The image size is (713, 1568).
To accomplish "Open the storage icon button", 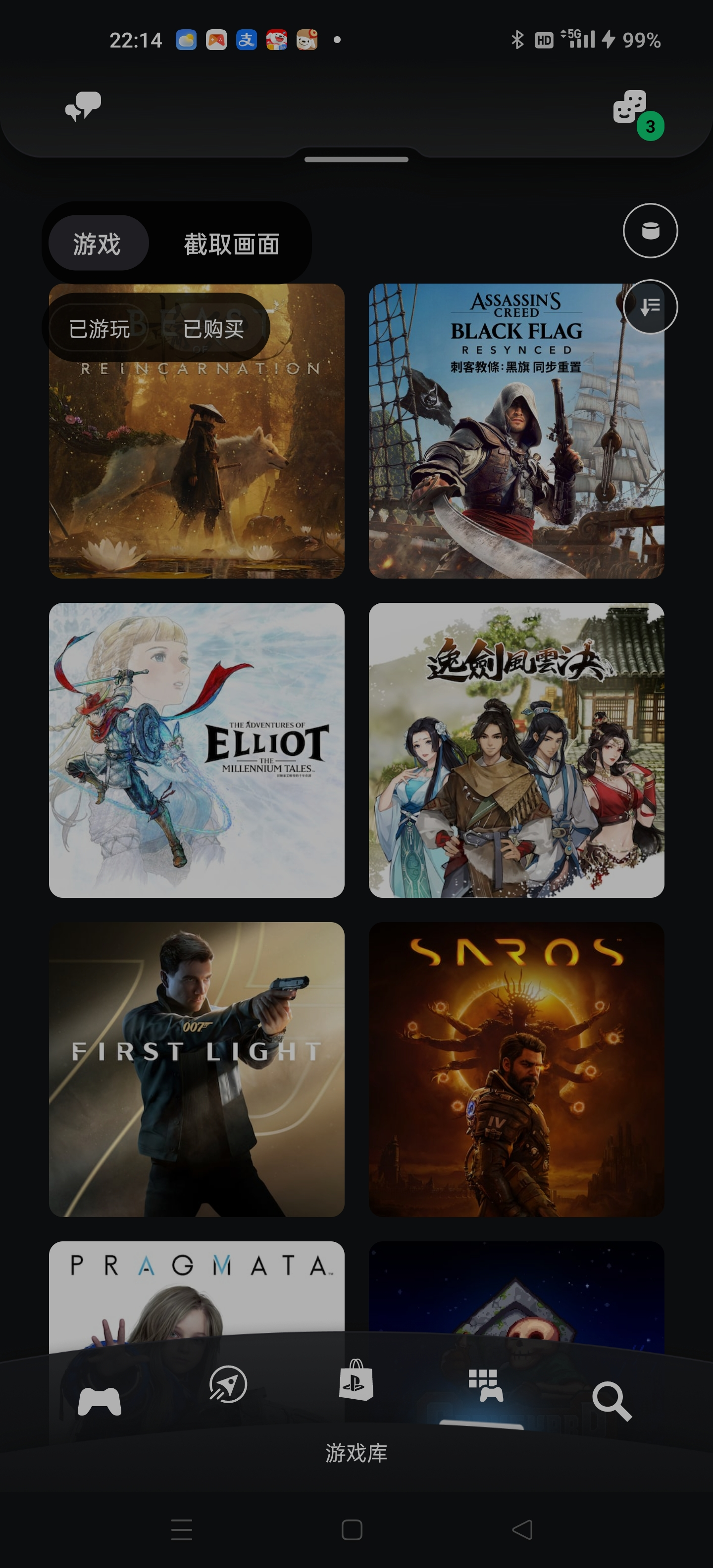I will [650, 231].
